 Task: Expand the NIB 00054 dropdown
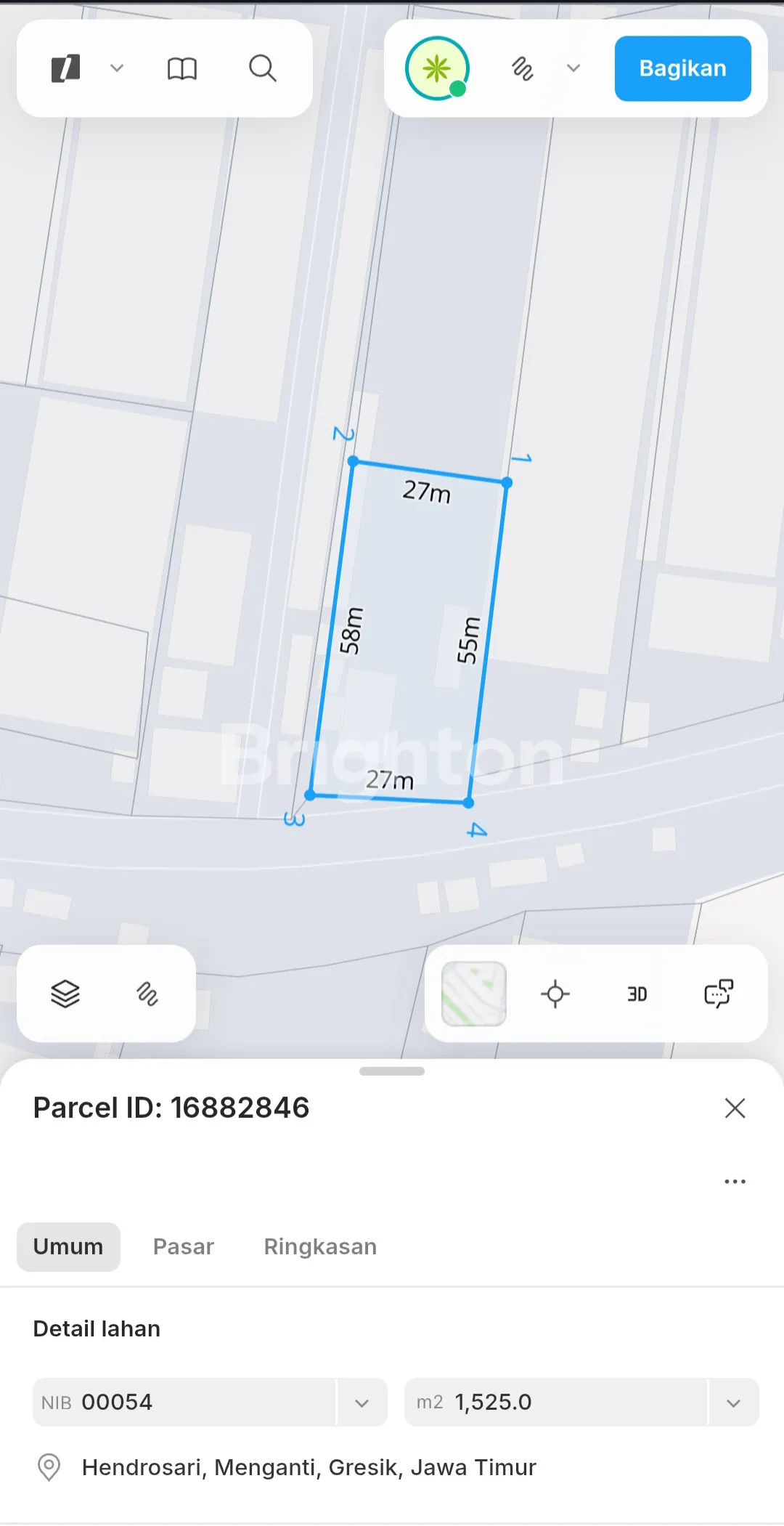362,1403
